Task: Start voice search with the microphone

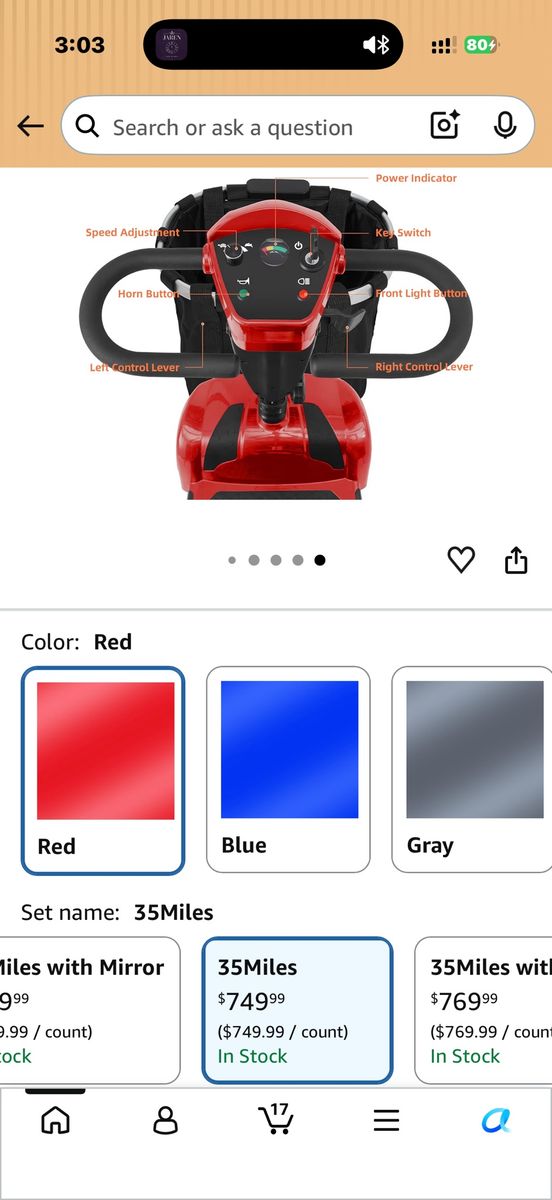Action: tap(505, 126)
